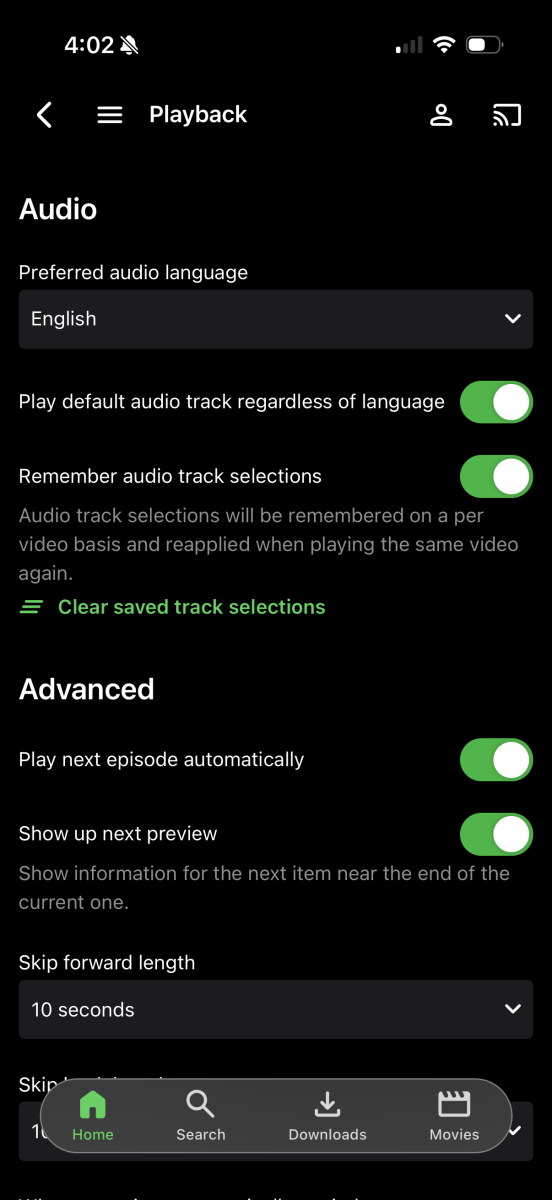
Task: Go back from Playback settings
Action: [x=44, y=115]
